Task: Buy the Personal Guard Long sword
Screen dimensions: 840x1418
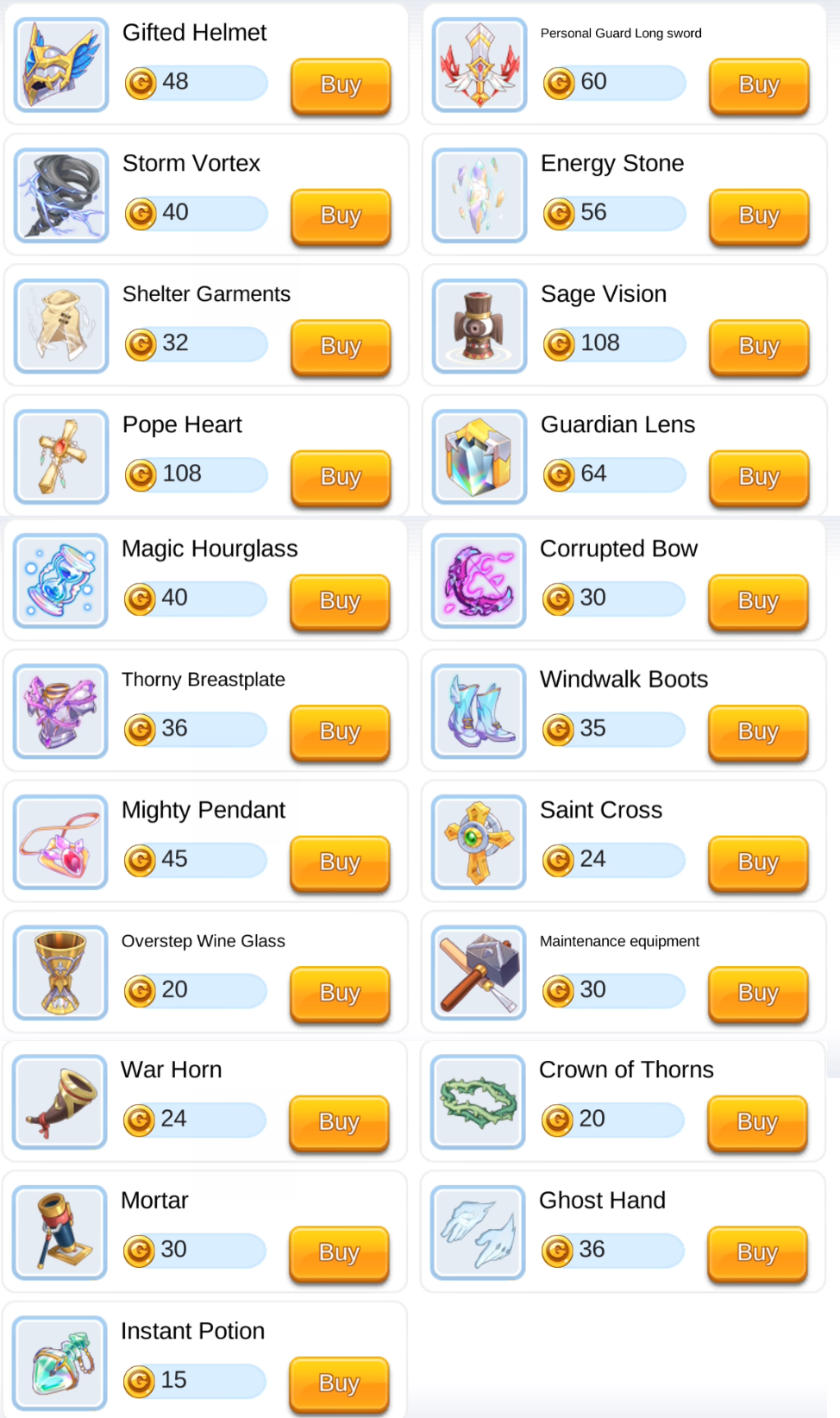Action: 758,85
